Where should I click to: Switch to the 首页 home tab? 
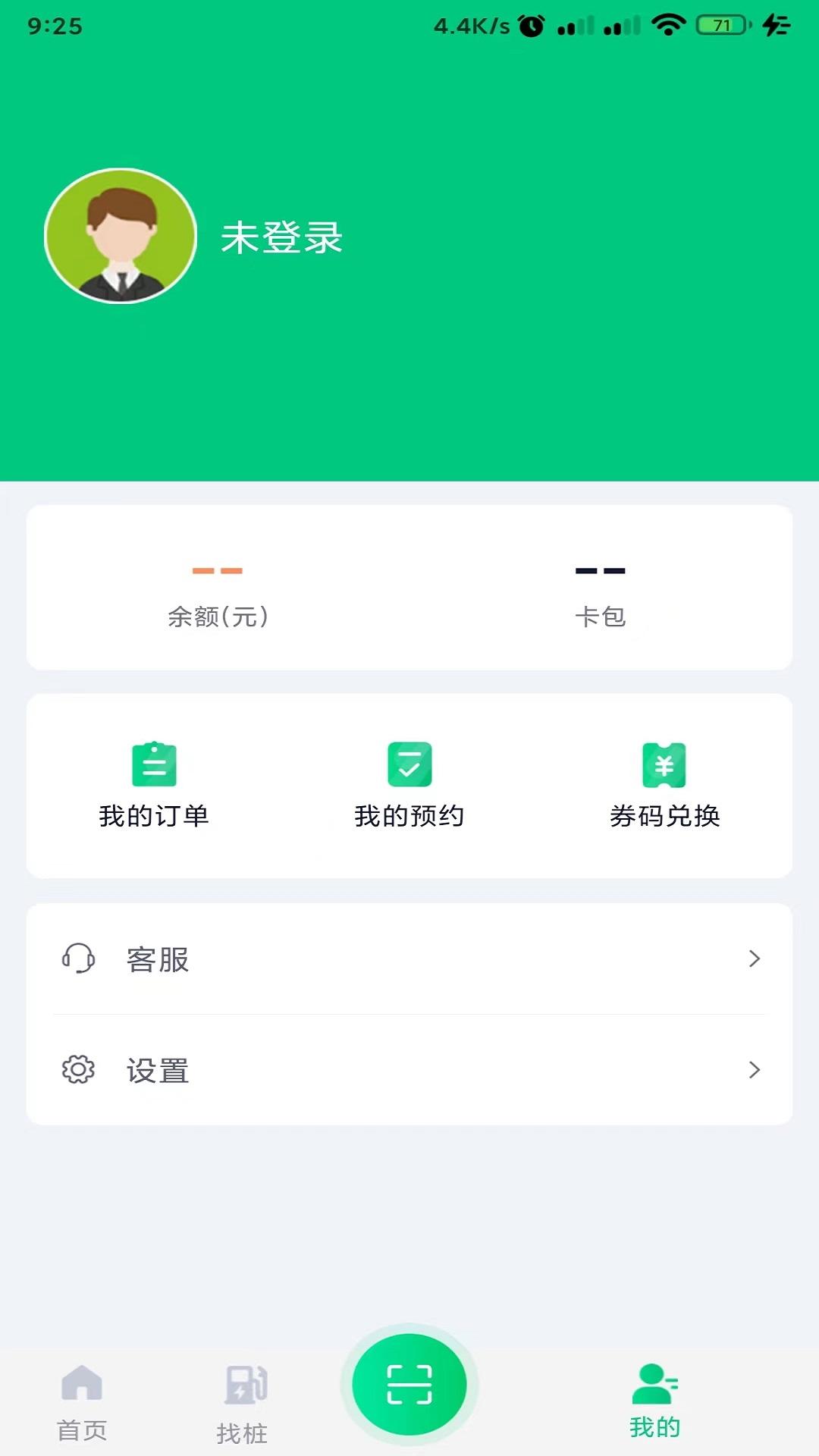coord(82,1402)
